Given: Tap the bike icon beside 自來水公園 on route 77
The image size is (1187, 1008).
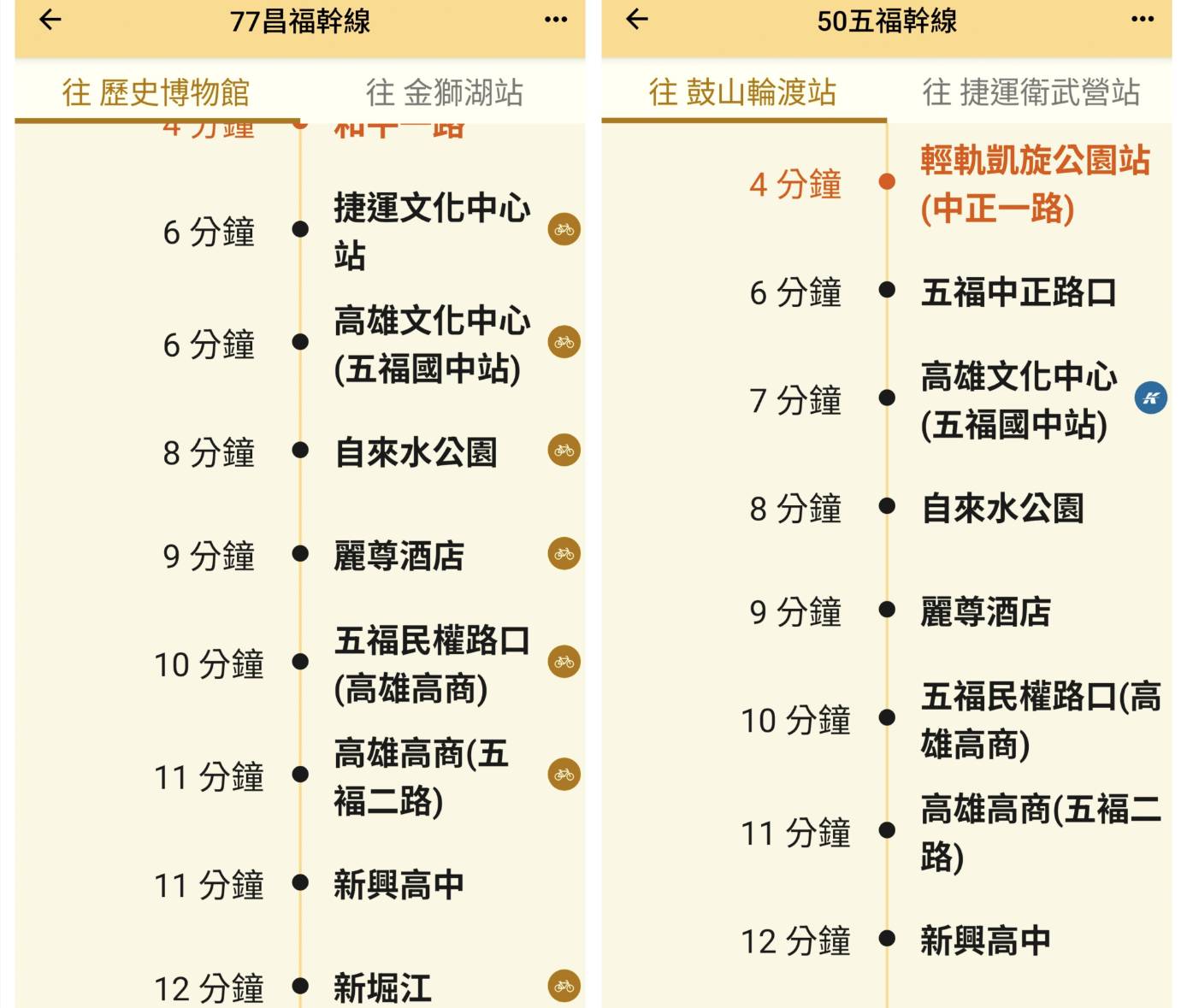Looking at the screenshot, I should (x=564, y=450).
